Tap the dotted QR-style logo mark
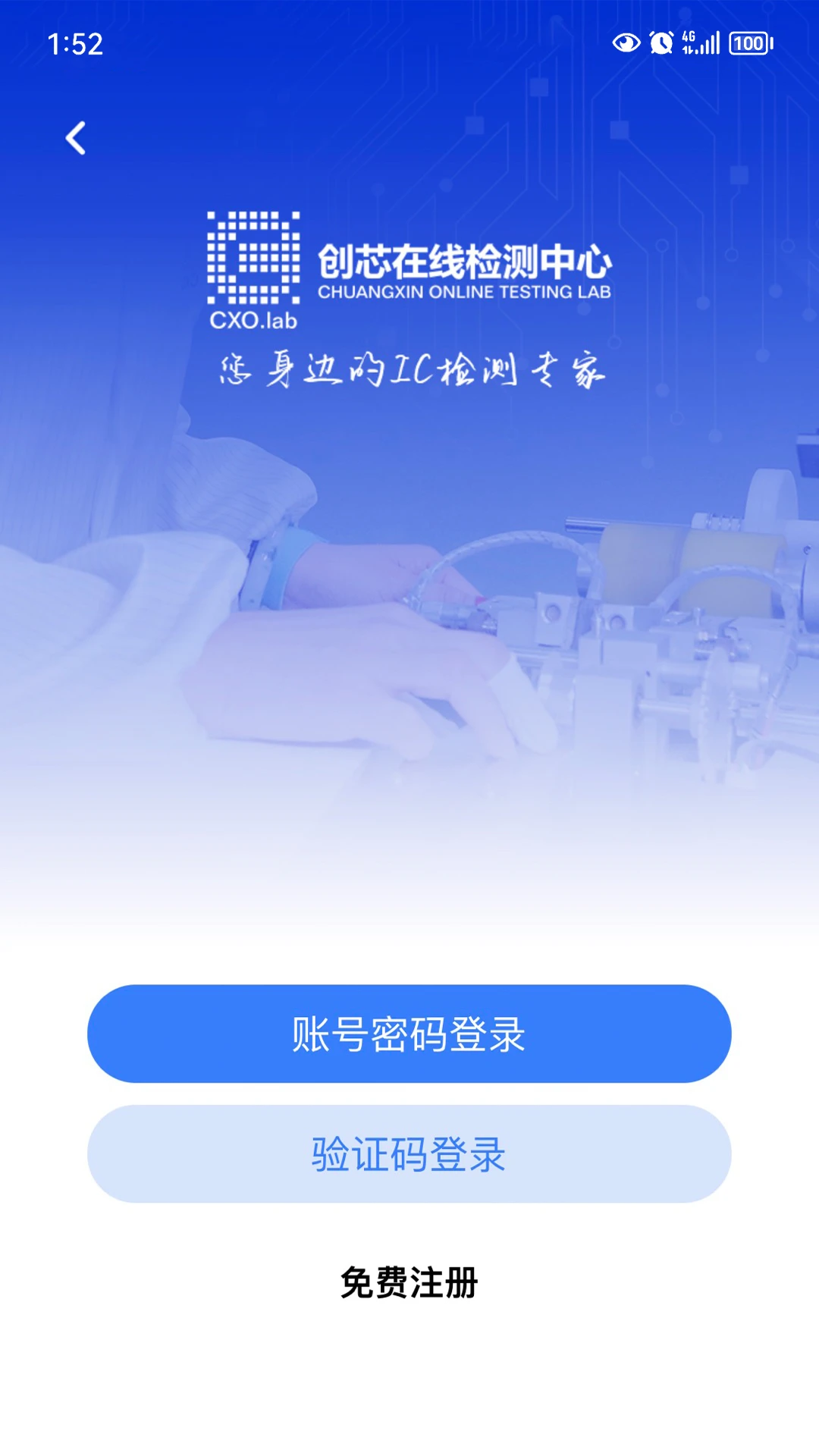Screen dimensions: 819x1456 254,258
